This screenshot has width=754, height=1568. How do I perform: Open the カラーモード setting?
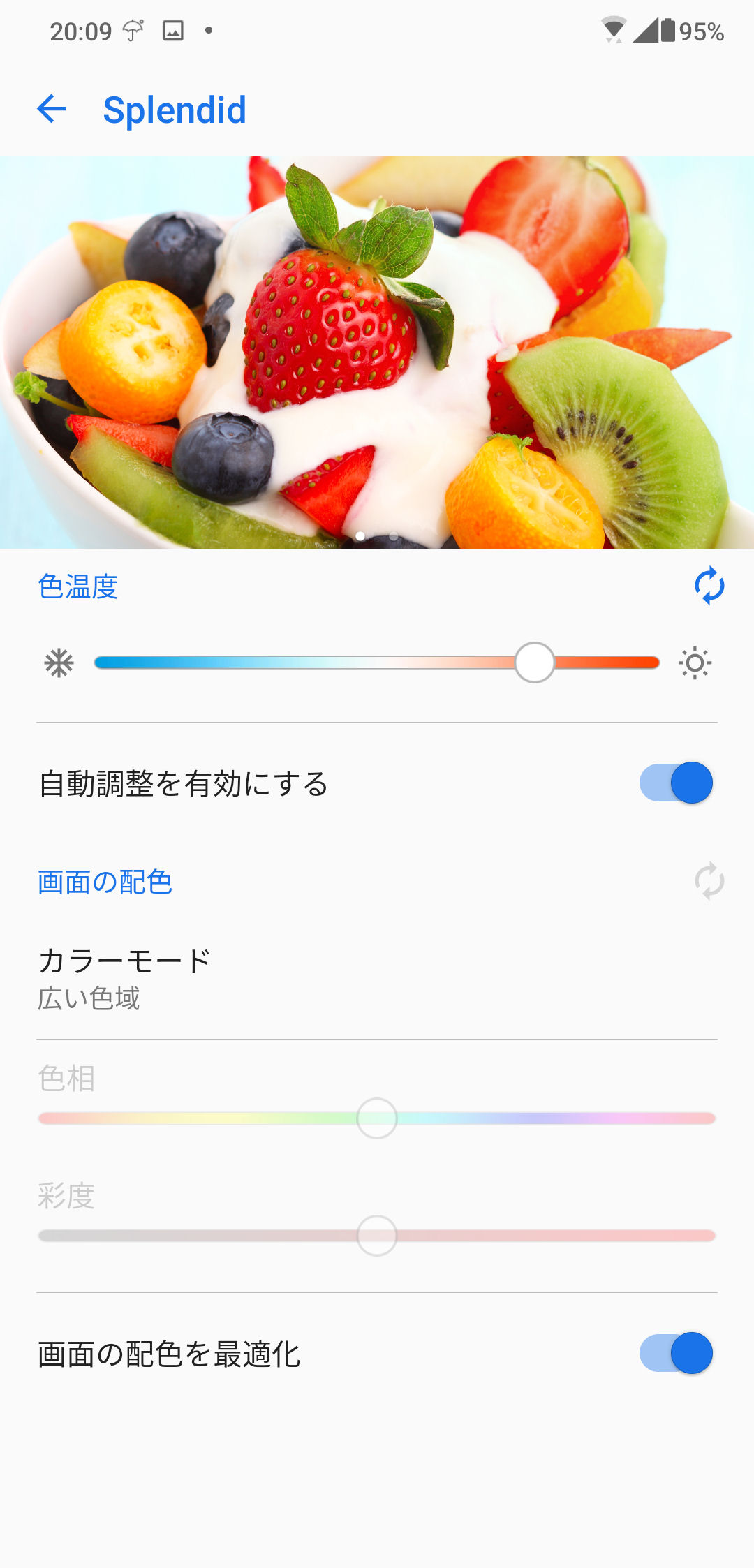(x=377, y=979)
